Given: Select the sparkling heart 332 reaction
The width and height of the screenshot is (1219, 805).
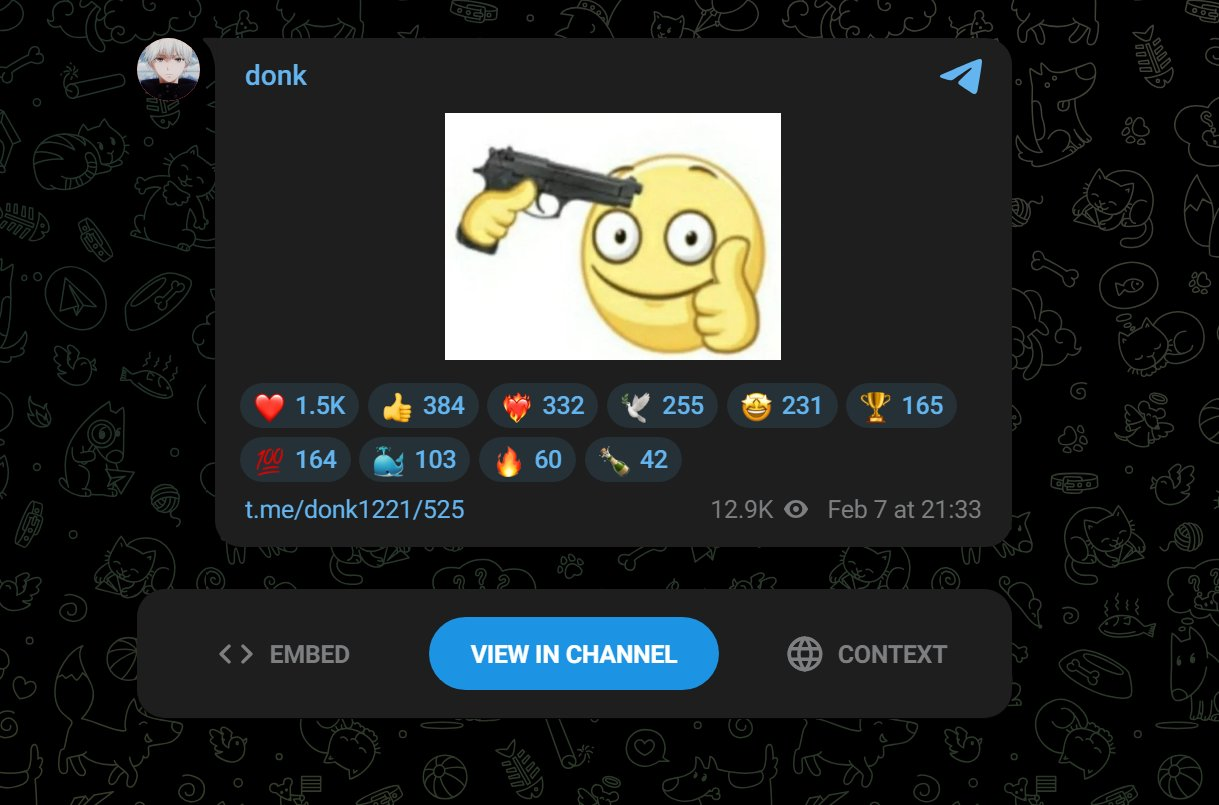Looking at the screenshot, I should (x=542, y=406).
